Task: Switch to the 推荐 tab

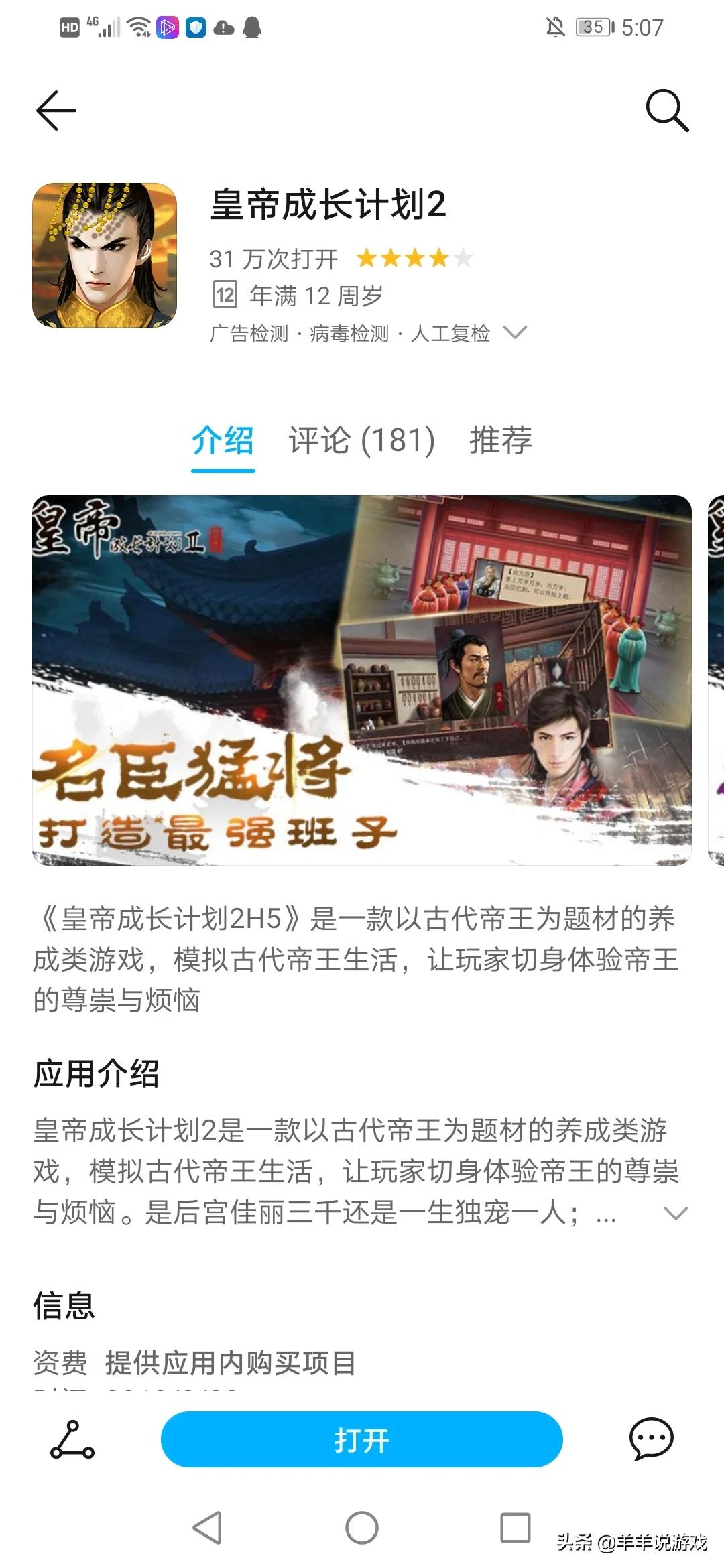Action: [500, 440]
